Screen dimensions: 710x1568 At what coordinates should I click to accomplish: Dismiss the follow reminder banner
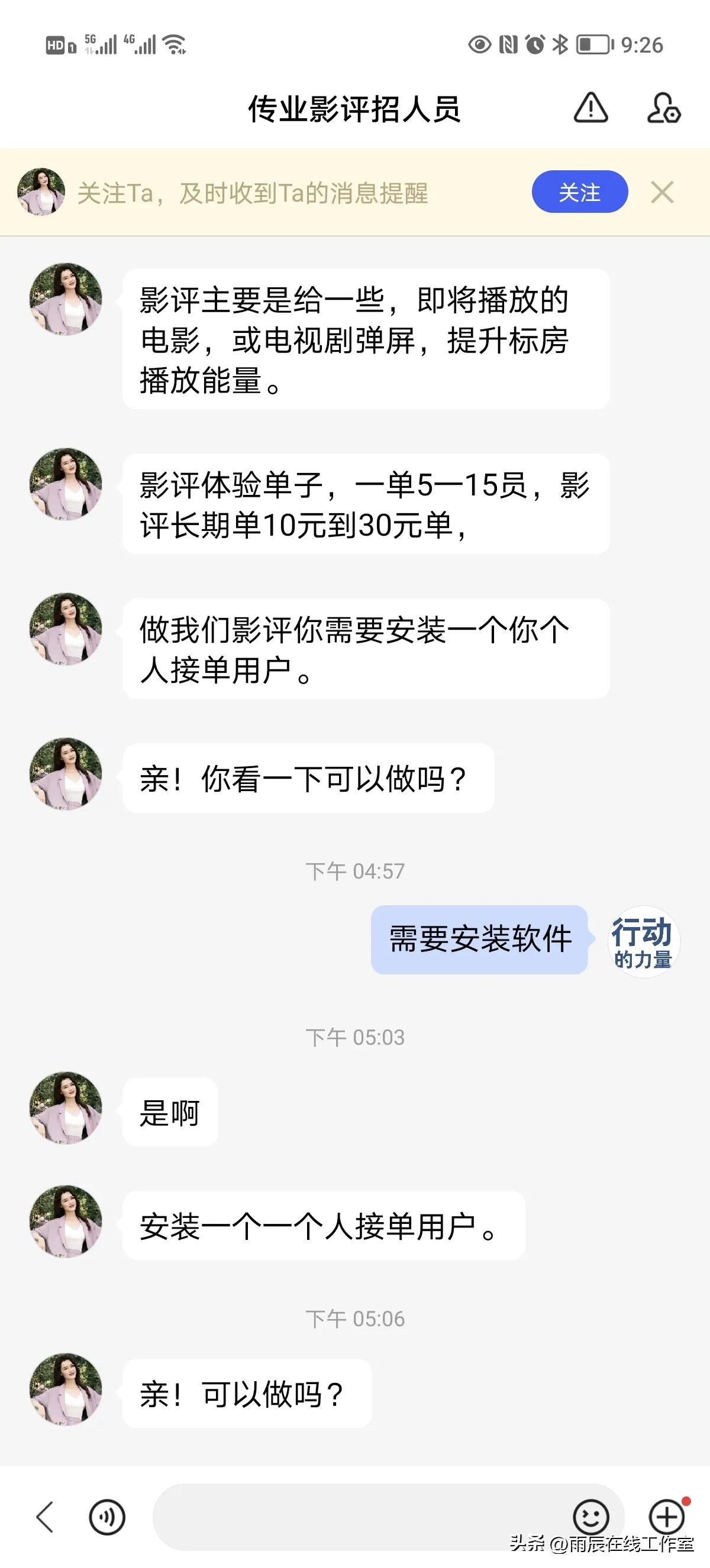coord(663,193)
